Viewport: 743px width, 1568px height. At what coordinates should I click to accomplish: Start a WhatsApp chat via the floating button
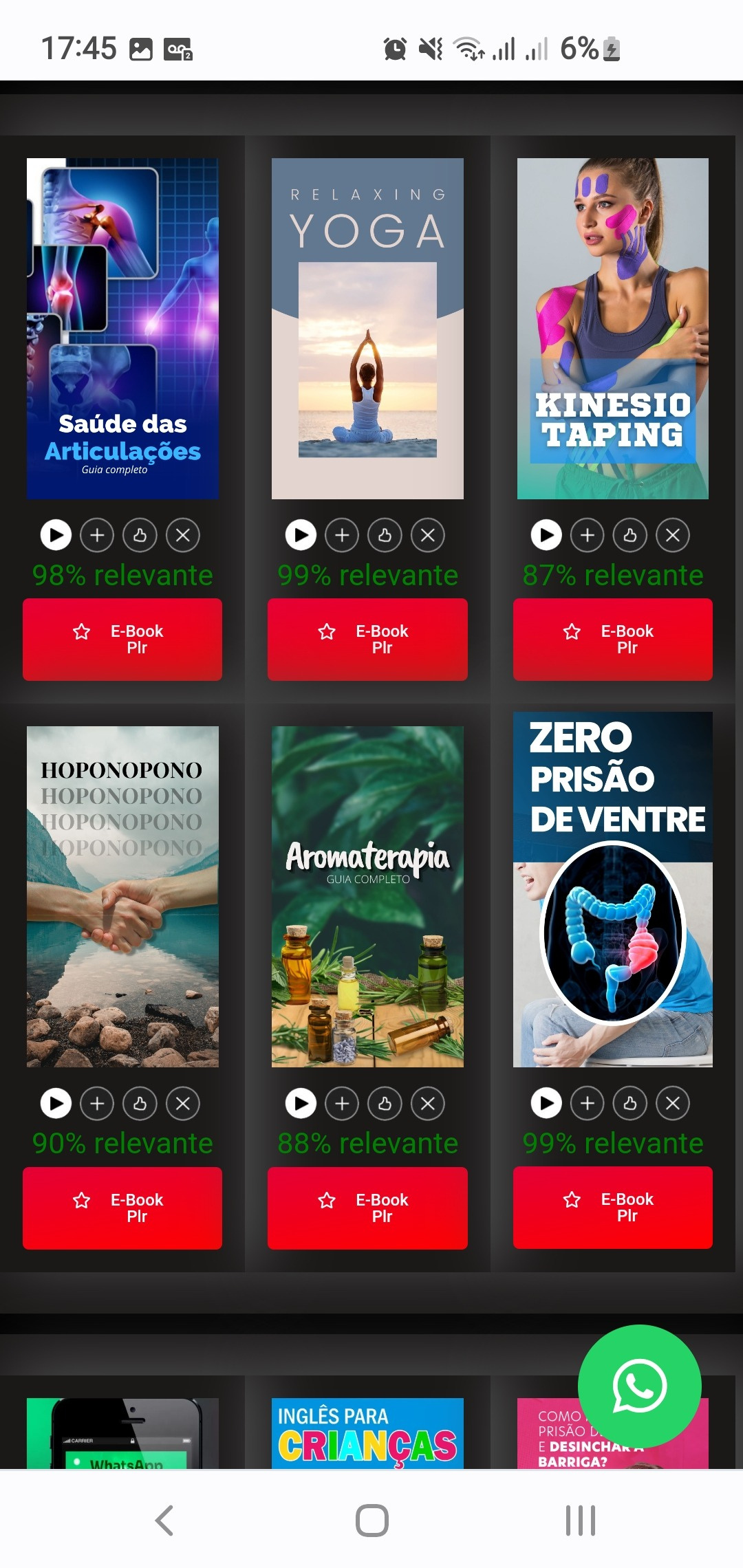[x=640, y=1386]
